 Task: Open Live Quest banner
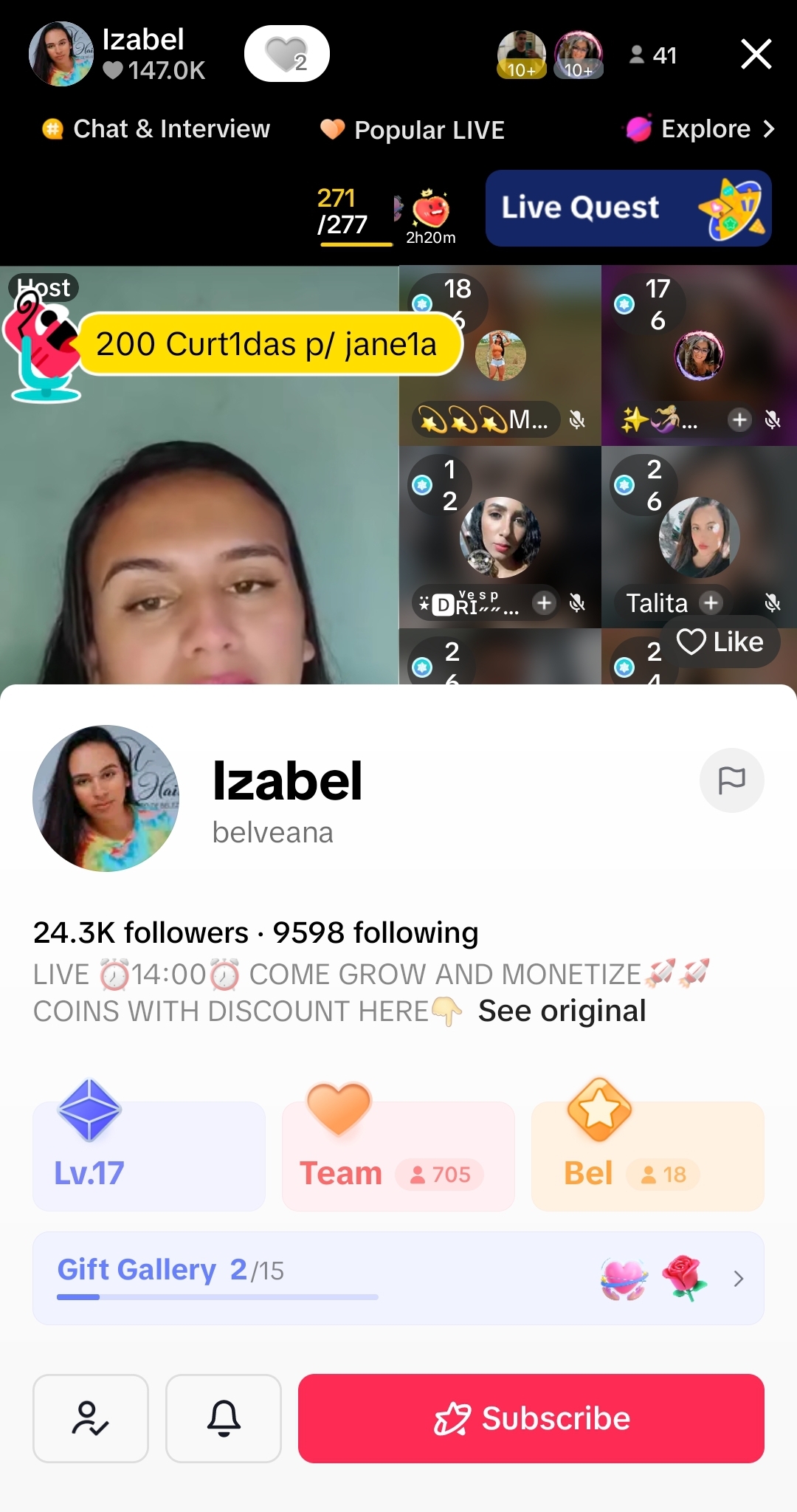pos(628,208)
